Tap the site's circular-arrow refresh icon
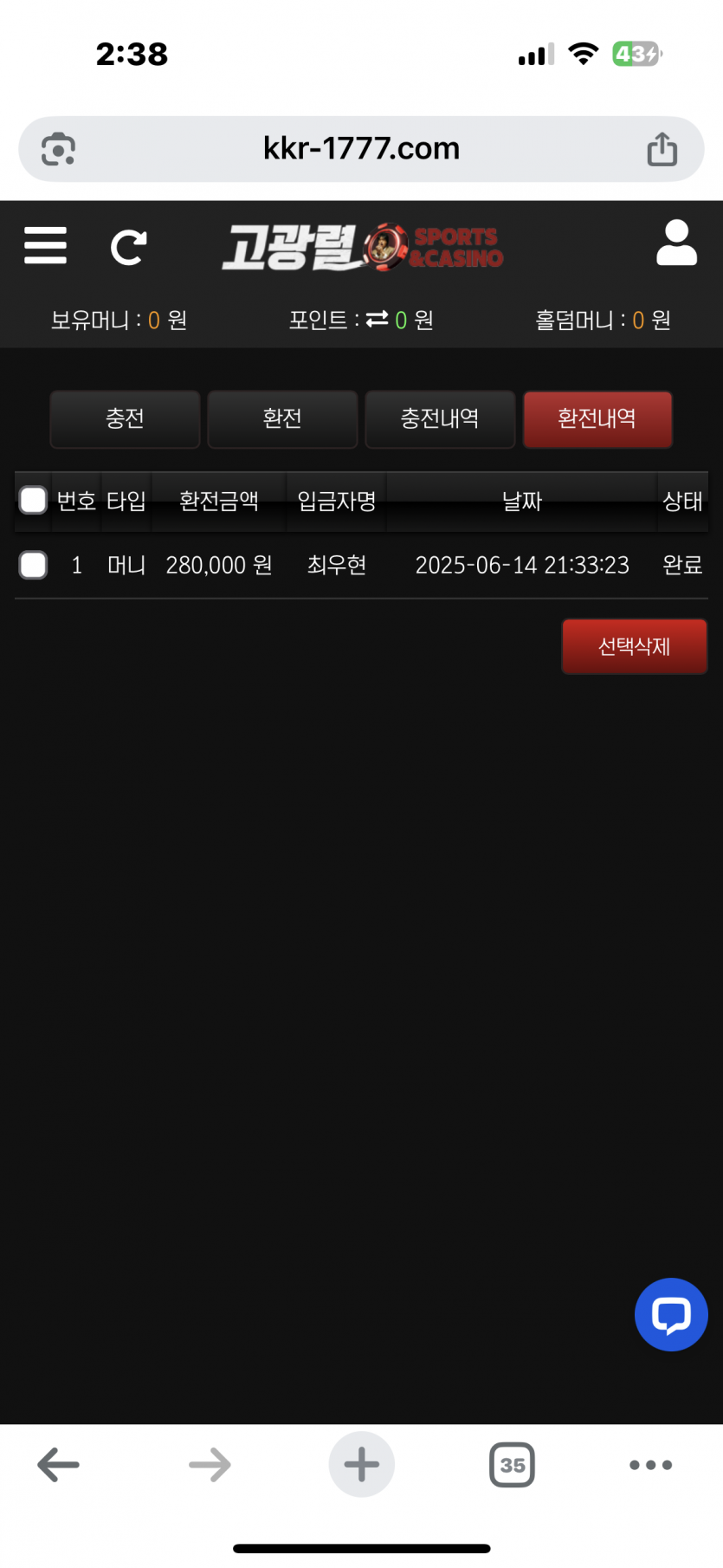This screenshot has height=1568, width=723. [128, 248]
